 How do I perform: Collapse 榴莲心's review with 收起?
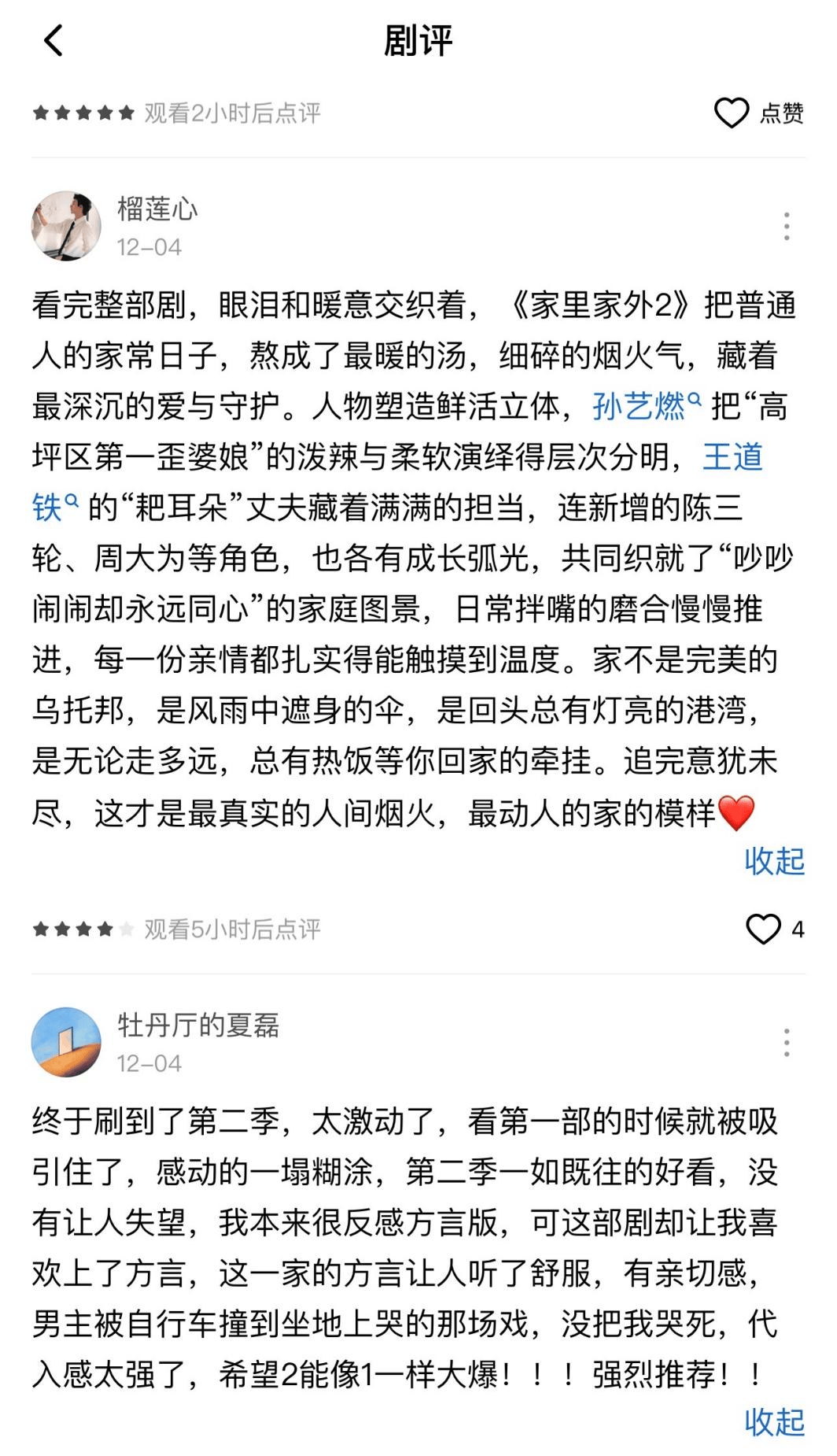tap(774, 861)
